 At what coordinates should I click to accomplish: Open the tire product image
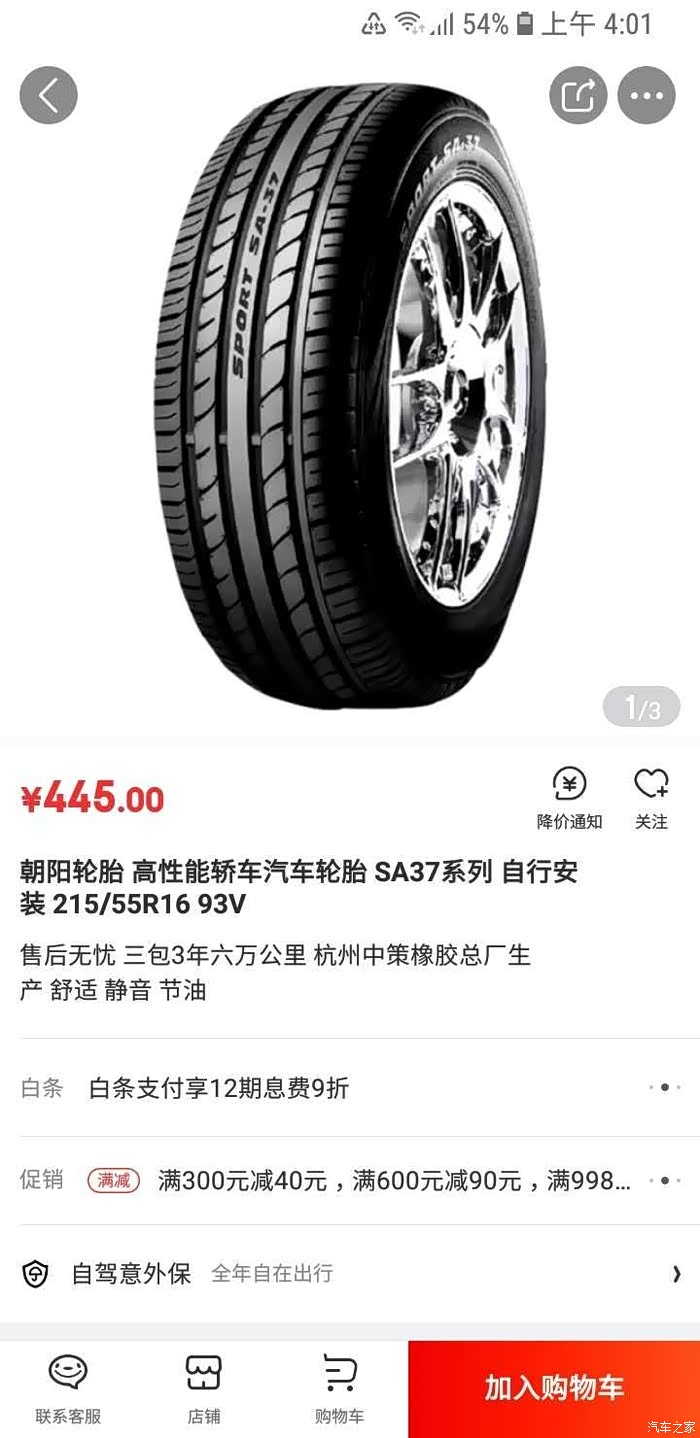350,395
